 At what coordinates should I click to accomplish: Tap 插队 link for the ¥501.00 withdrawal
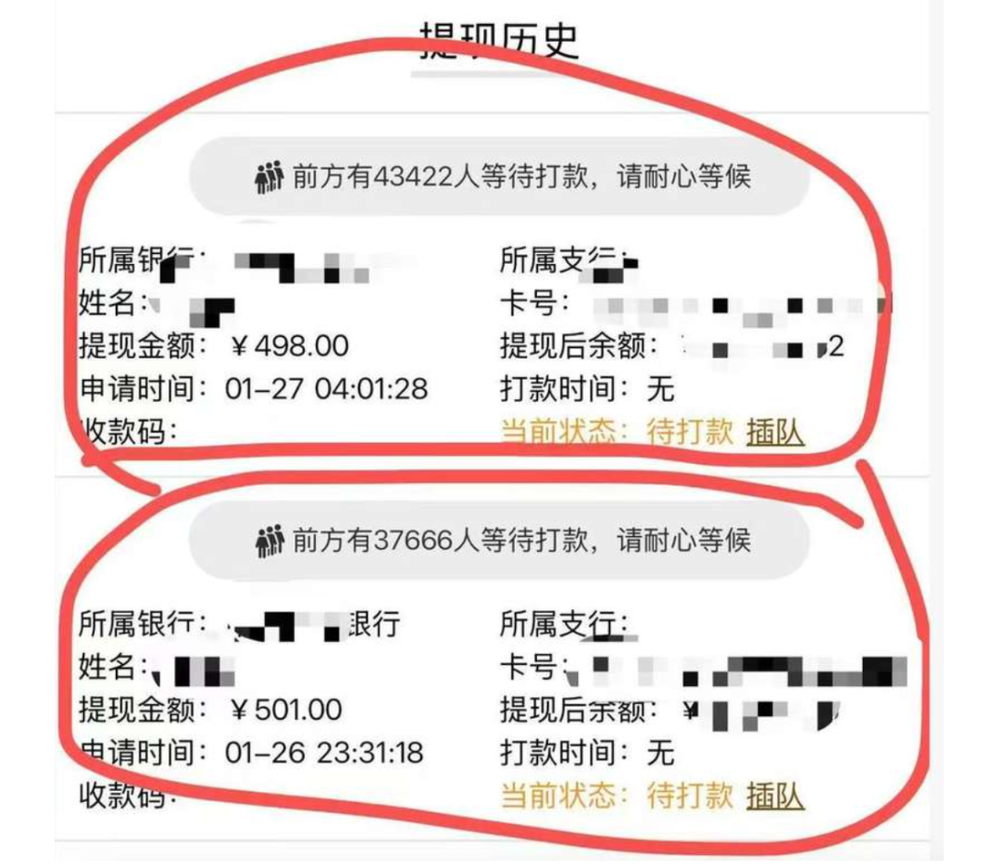[775, 795]
